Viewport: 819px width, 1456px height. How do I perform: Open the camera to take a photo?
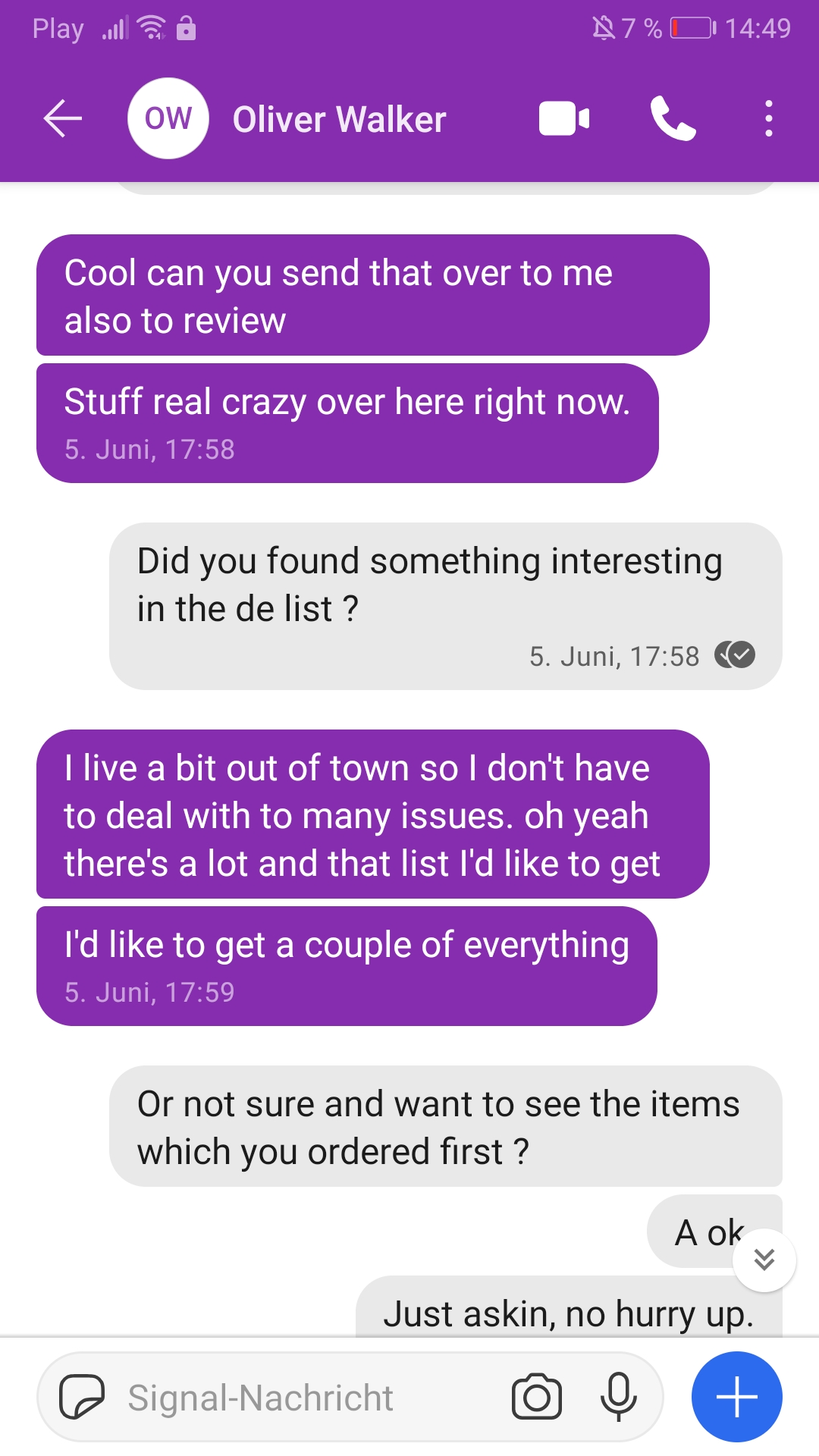[x=536, y=1396]
